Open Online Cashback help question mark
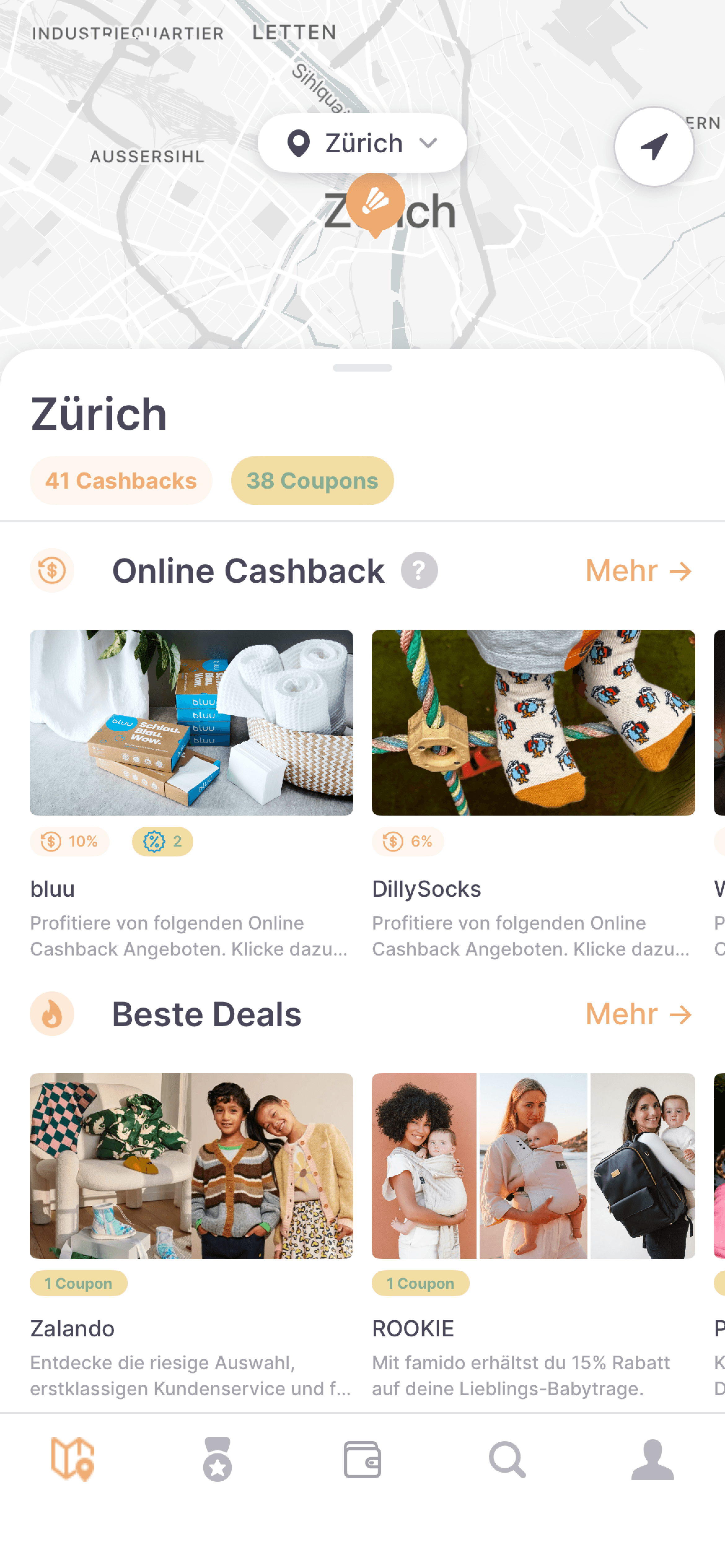 click(419, 570)
